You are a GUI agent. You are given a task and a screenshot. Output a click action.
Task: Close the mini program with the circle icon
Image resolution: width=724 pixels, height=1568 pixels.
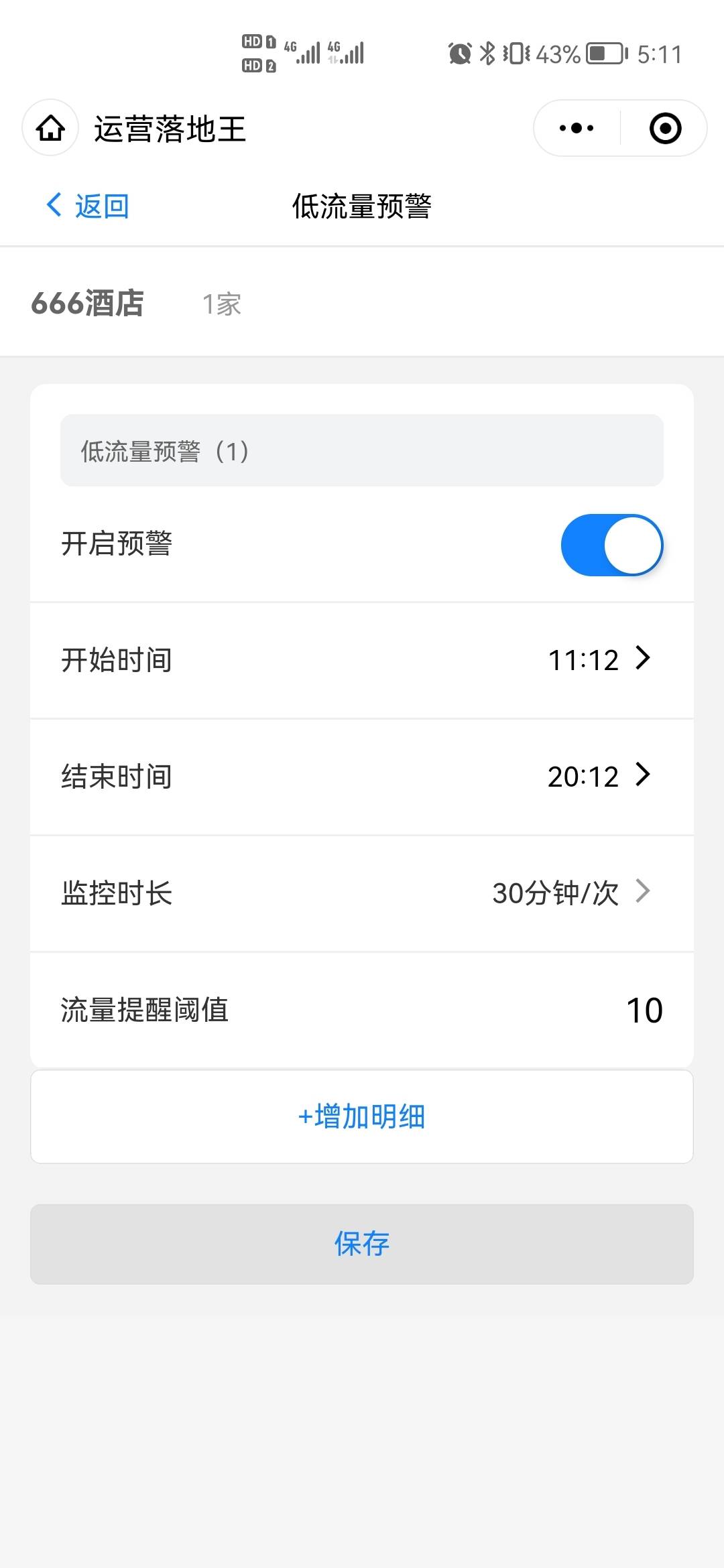(665, 128)
